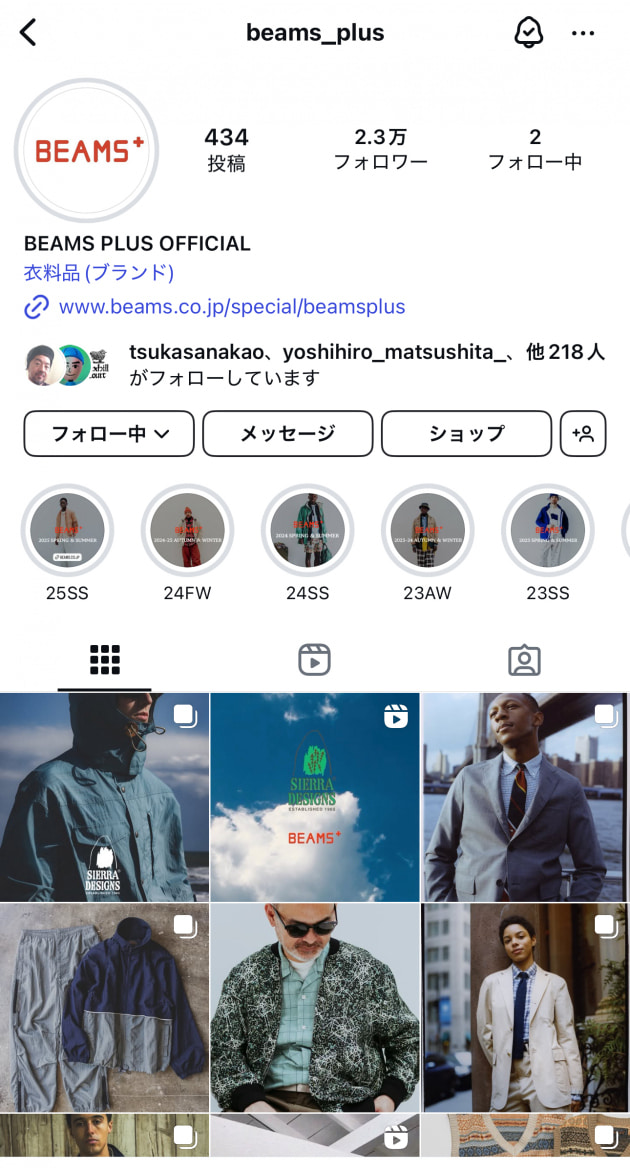View the 23SS story highlight
The width and height of the screenshot is (630, 1168).
[x=547, y=531]
